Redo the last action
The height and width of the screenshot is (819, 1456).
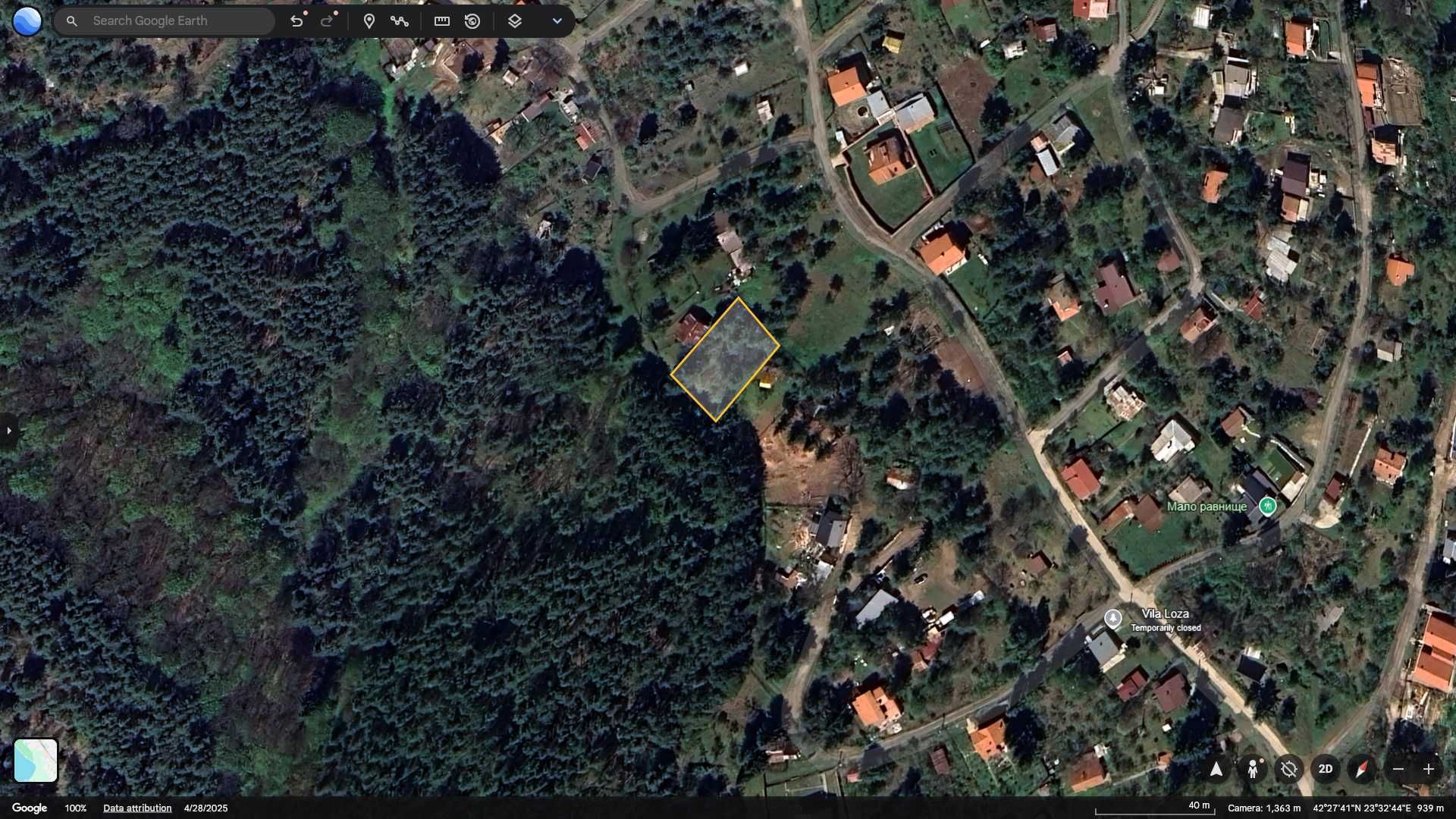tap(328, 21)
